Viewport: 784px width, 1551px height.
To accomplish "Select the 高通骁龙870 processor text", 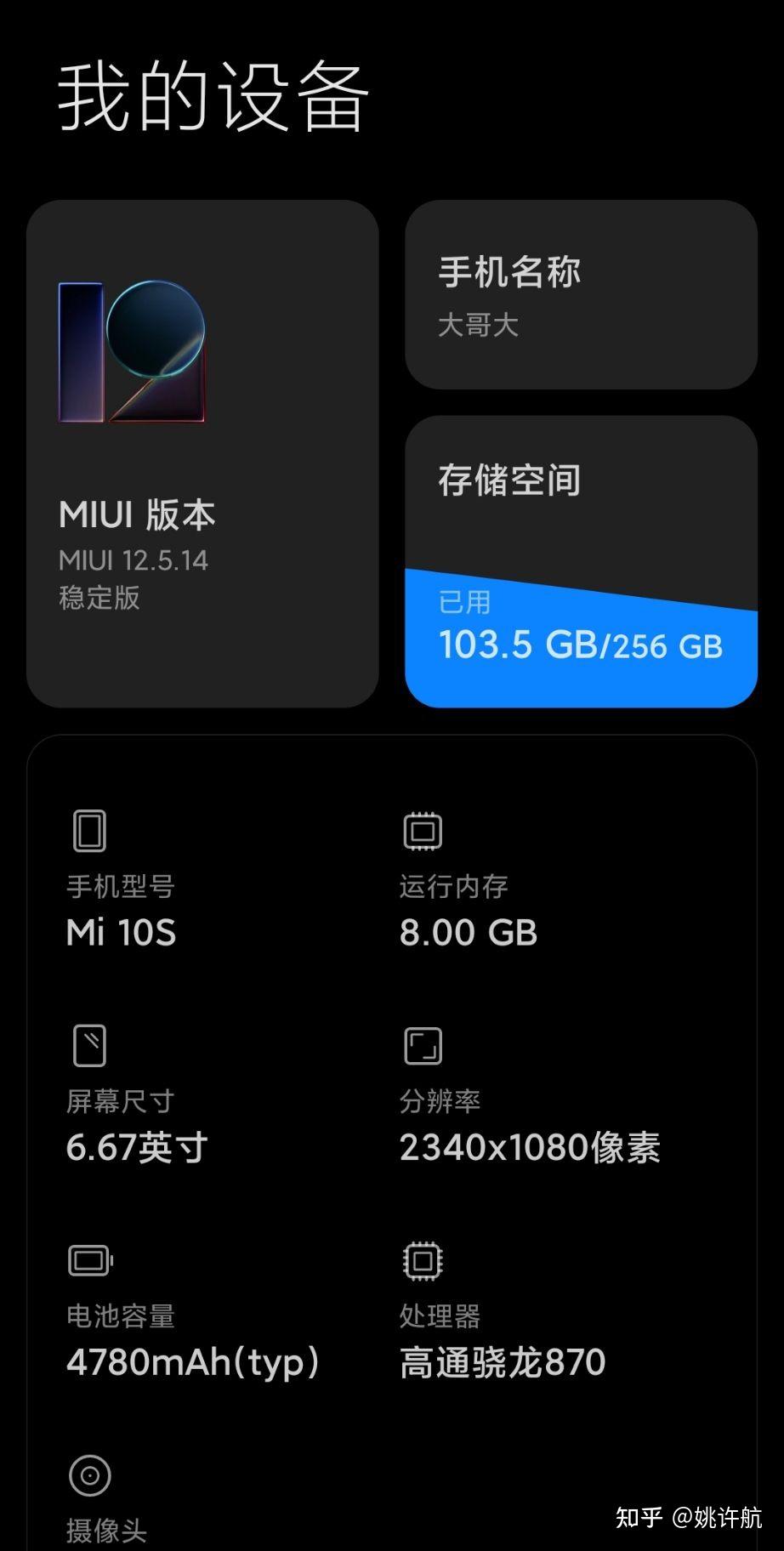I will click(x=501, y=1361).
